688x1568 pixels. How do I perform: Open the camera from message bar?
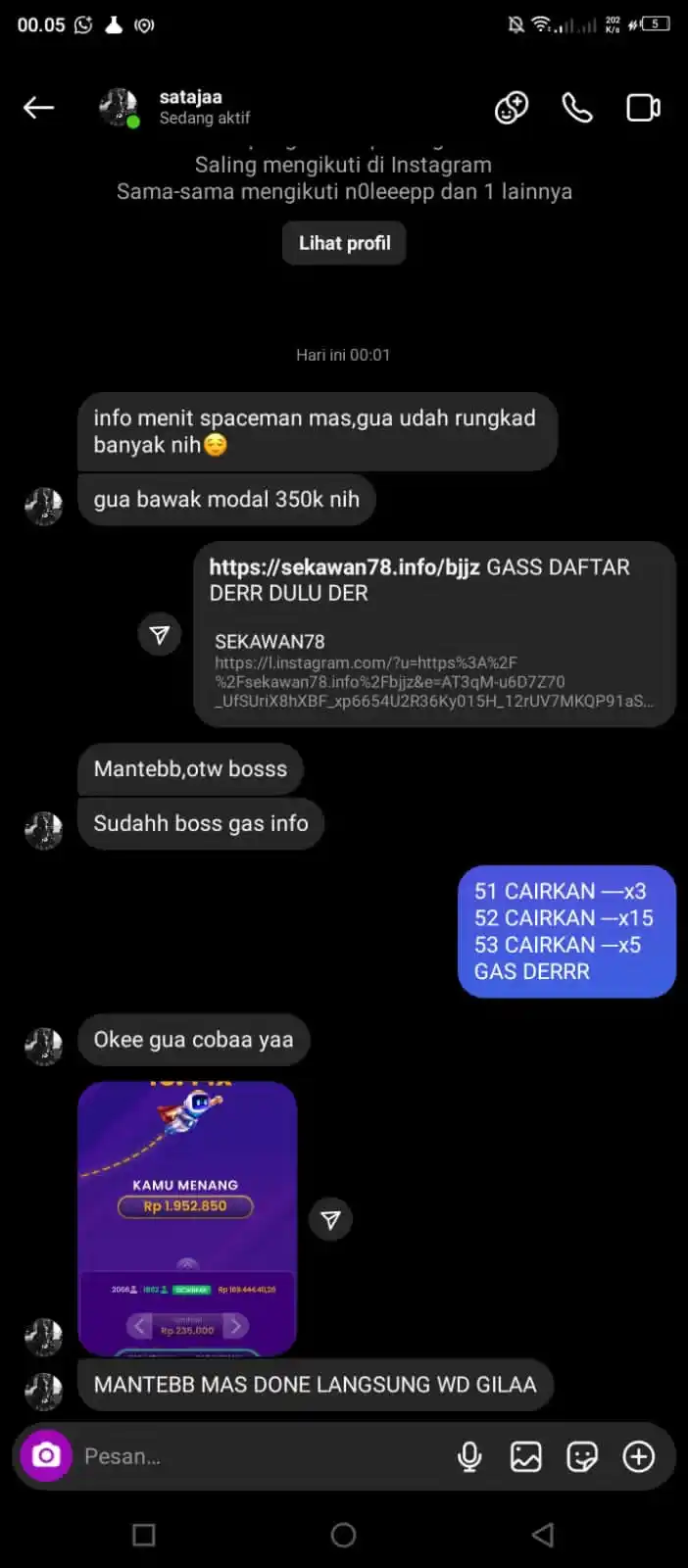tap(46, 1456)
